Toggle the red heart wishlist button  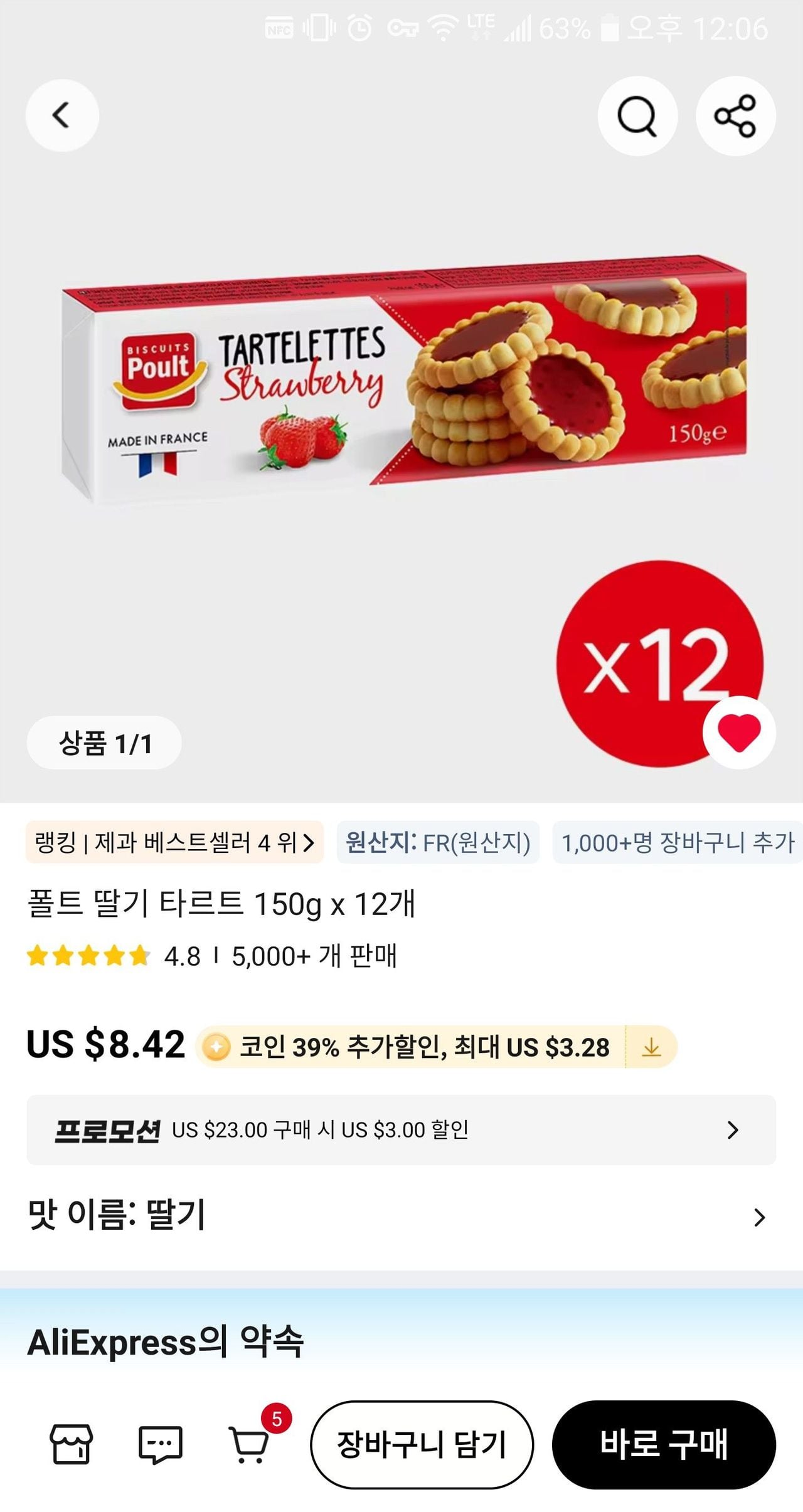click(738, 732)
